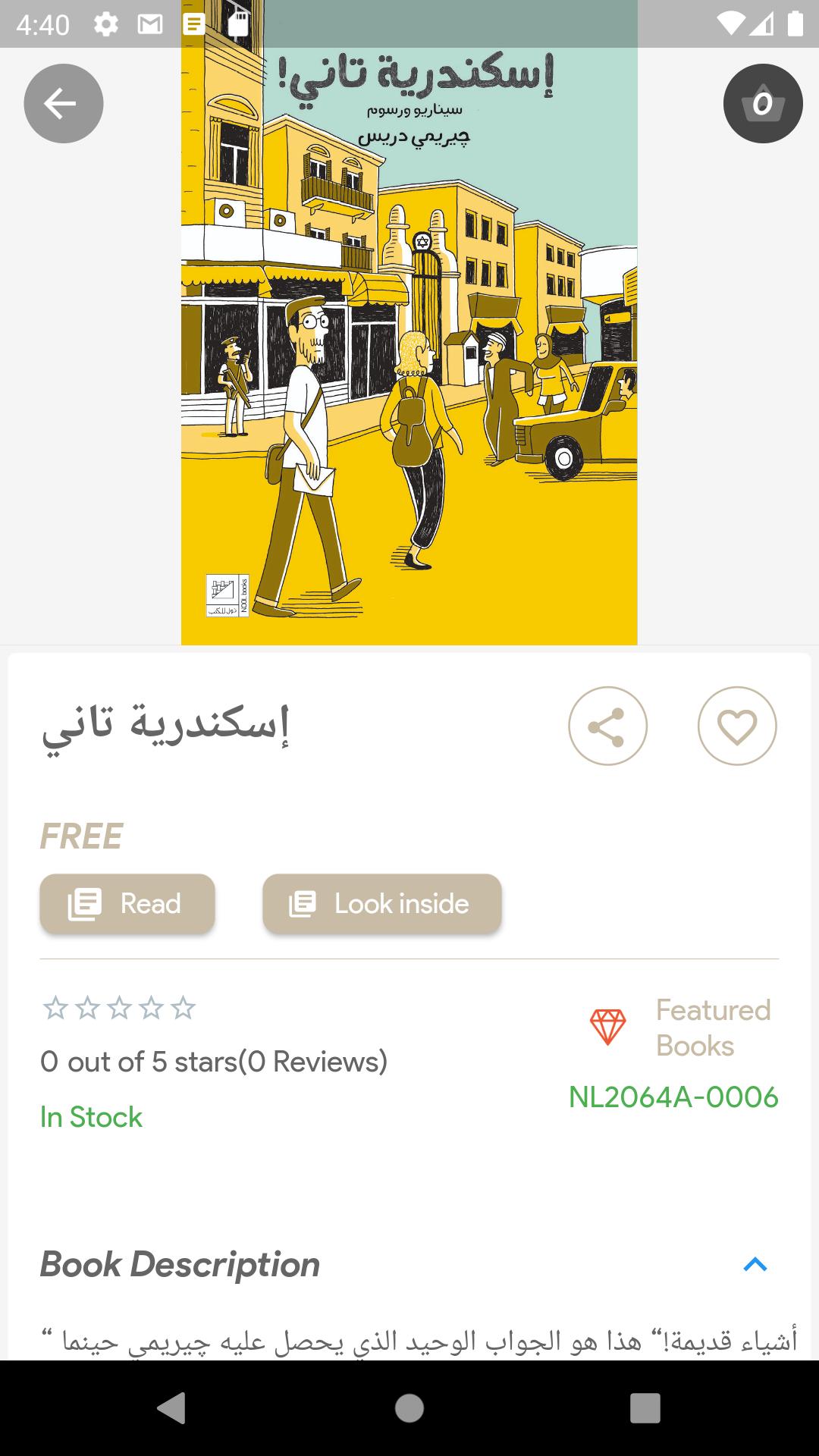Go back using the arrow button
Screen dimensions: 819x1456
[x=64, y=103]
